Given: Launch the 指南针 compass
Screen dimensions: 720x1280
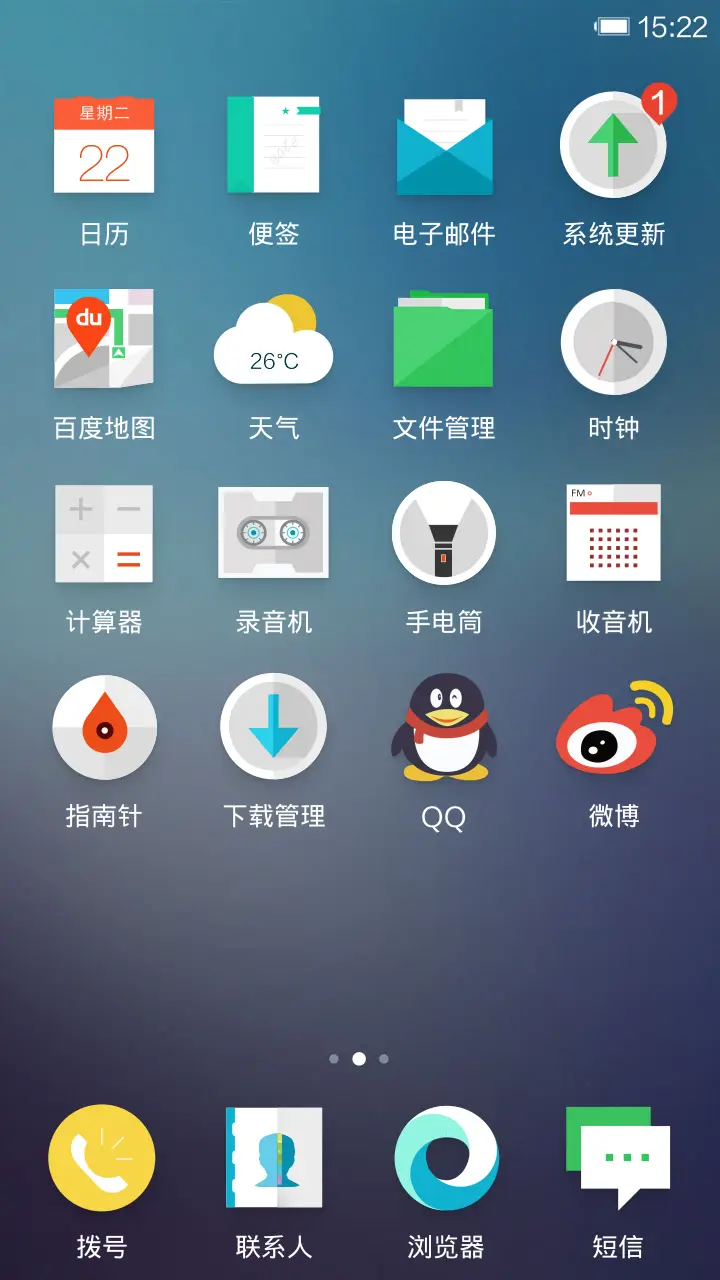Looking at the screenshot, I should 104,727.
